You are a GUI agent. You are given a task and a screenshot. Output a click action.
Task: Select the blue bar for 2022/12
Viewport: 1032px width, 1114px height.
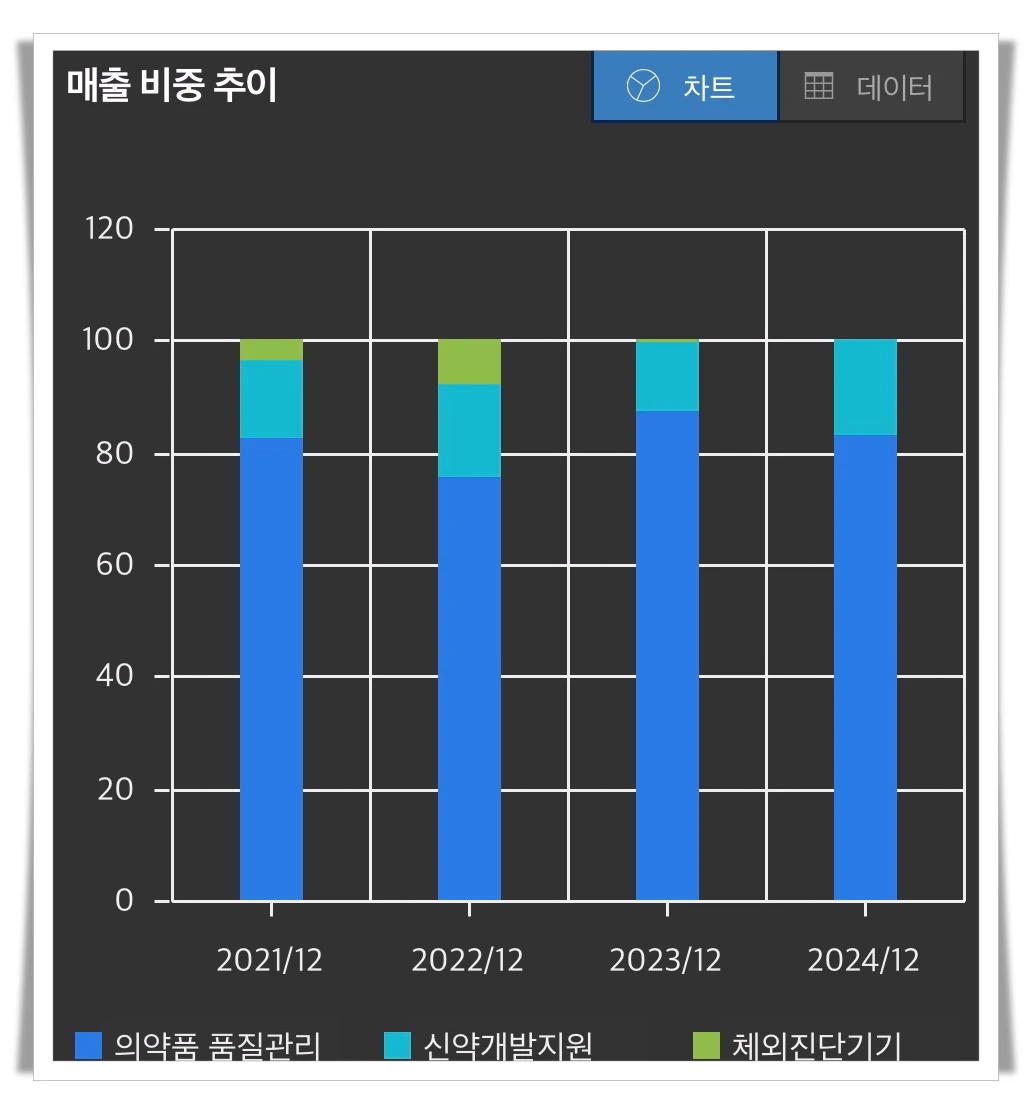[469, 690]
